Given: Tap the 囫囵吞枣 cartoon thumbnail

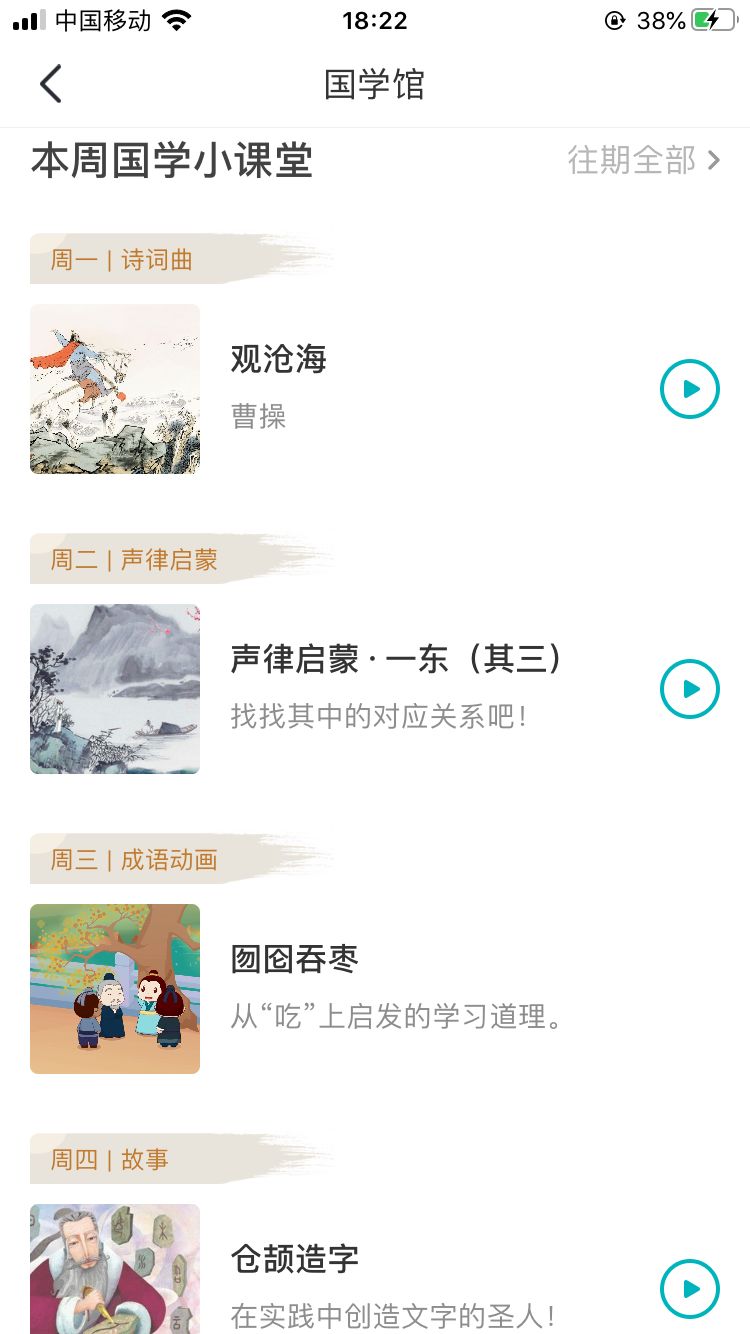Looking at the screenshot, I should (114, 988).
